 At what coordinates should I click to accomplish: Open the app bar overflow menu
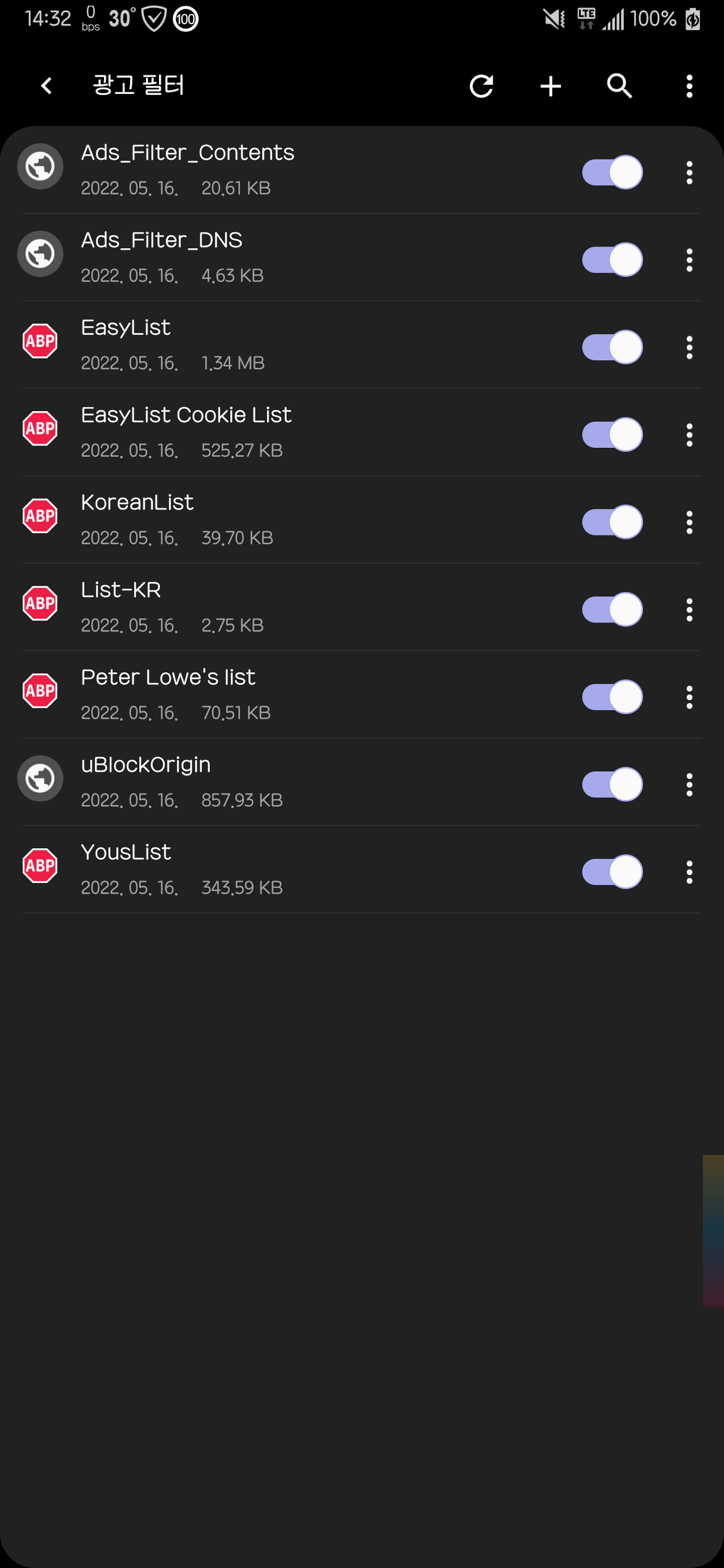click(x=689, y=86)
